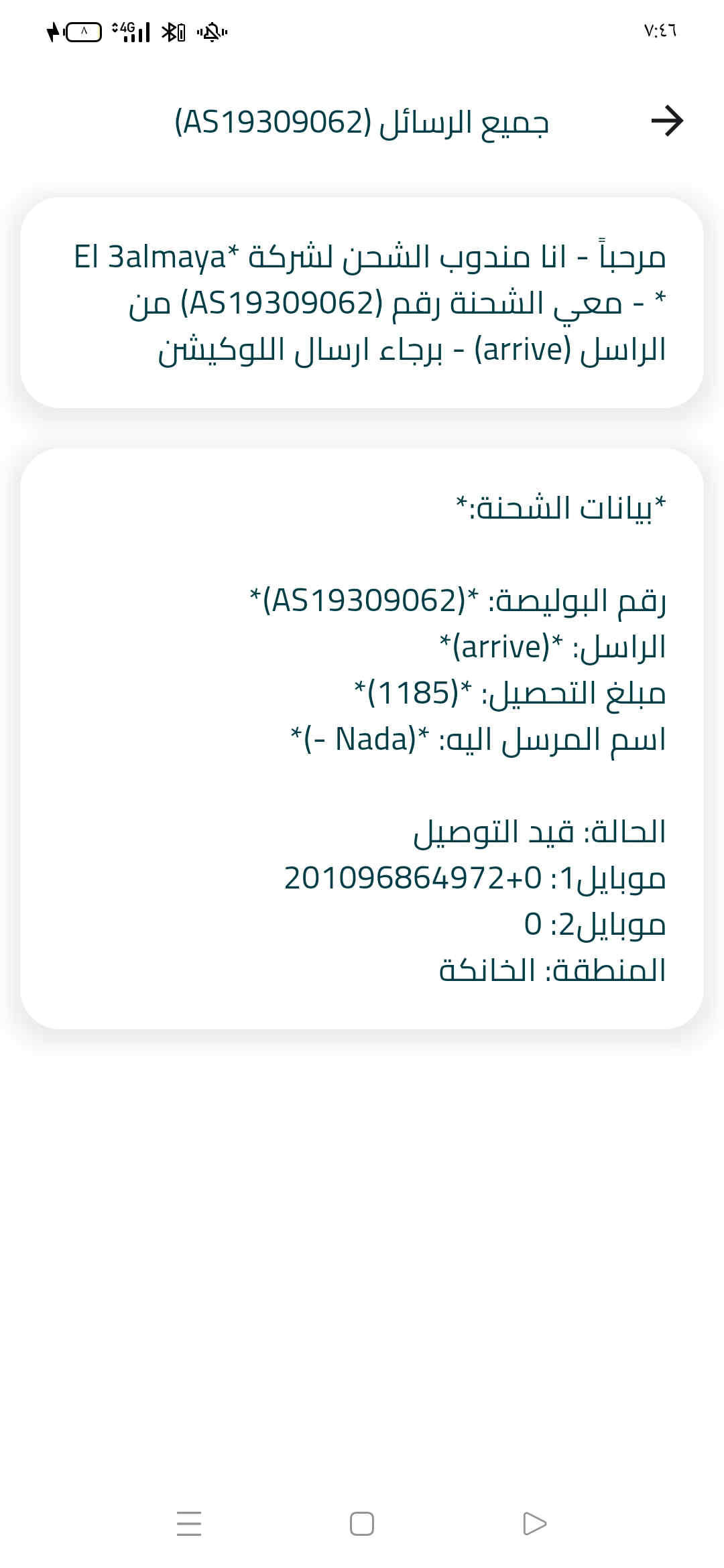724x1568 pixels.
Task: Select the shipment details message card
Action: click(362, 738)
